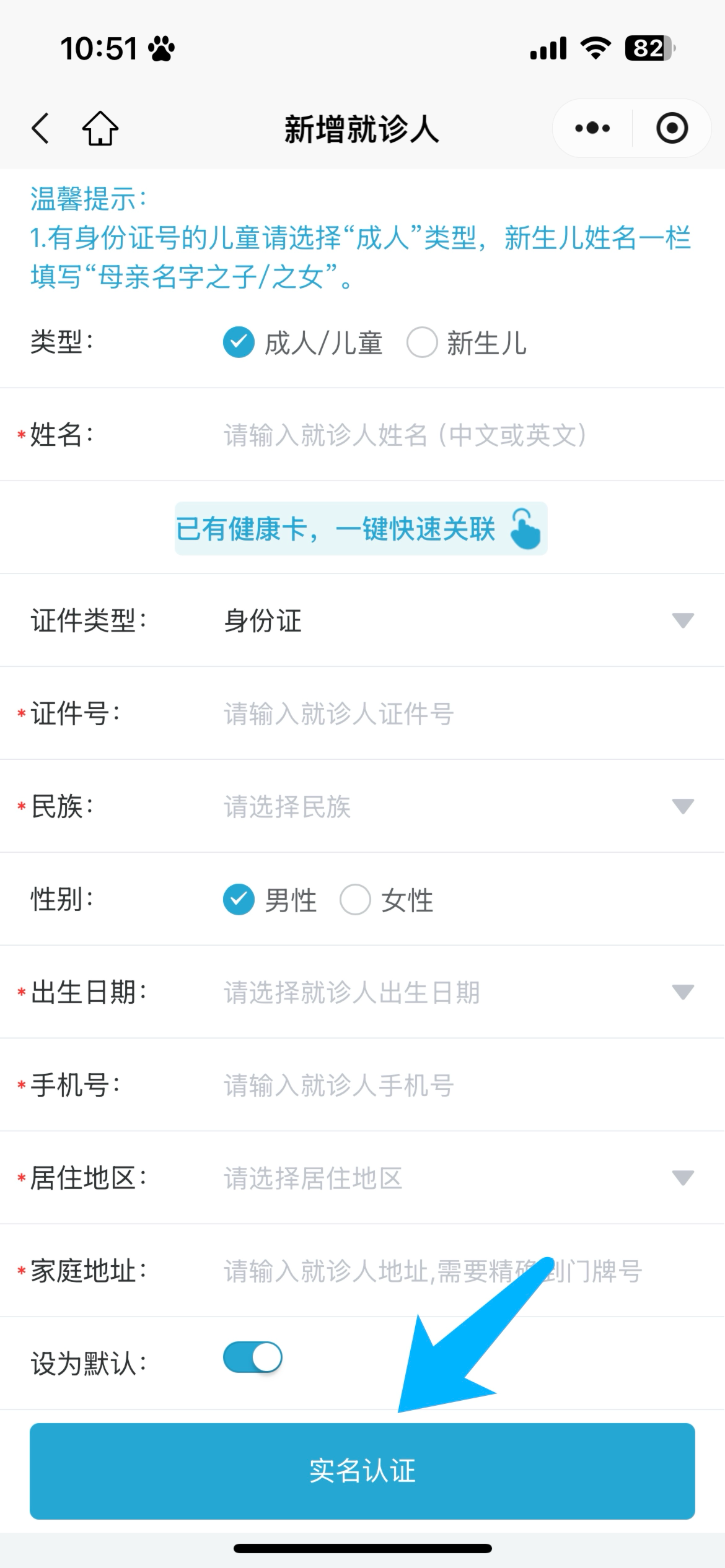725x1568 pixels.
Task: Open the 证件类型 dropdown showing 身份证
Action: tap(459, 621)
